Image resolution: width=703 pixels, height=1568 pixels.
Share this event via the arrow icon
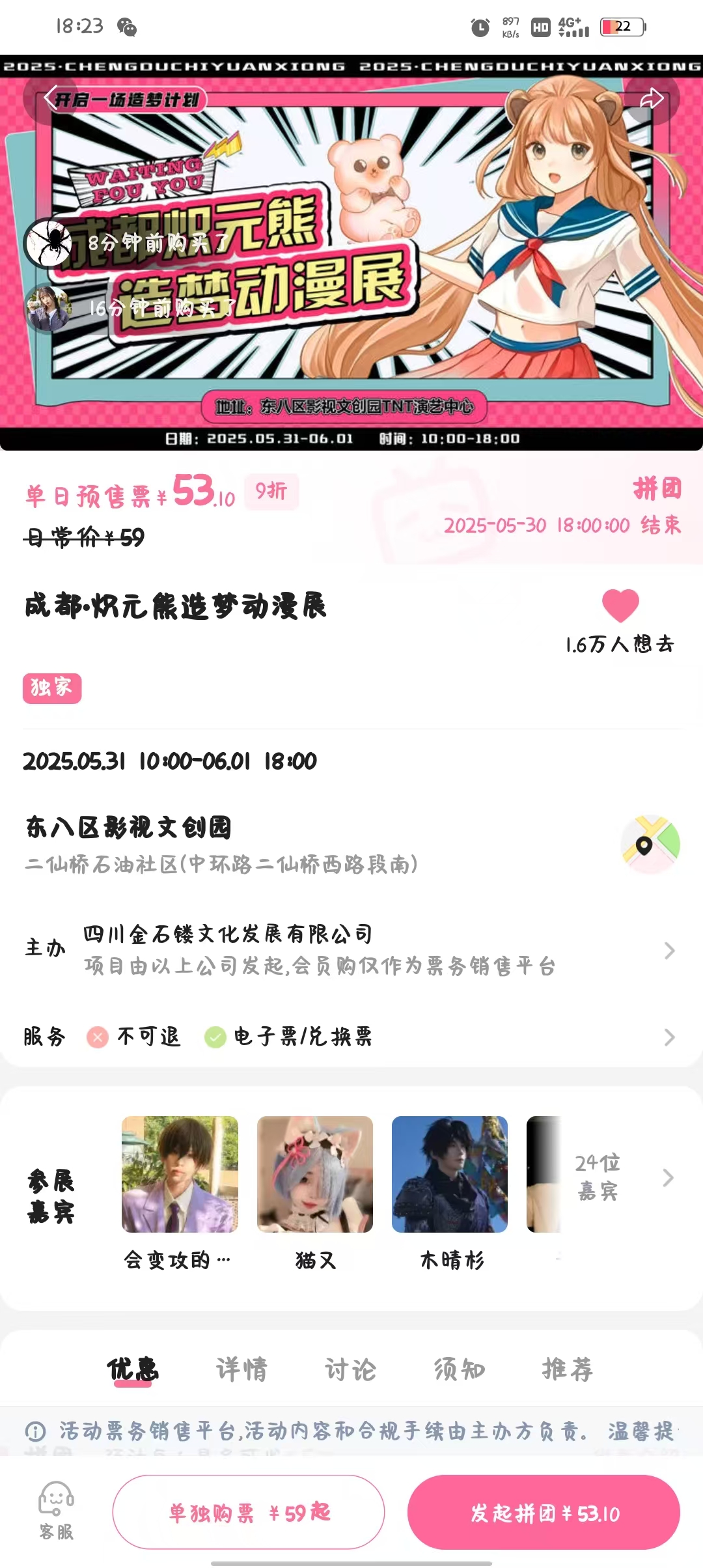click(651, 98)
